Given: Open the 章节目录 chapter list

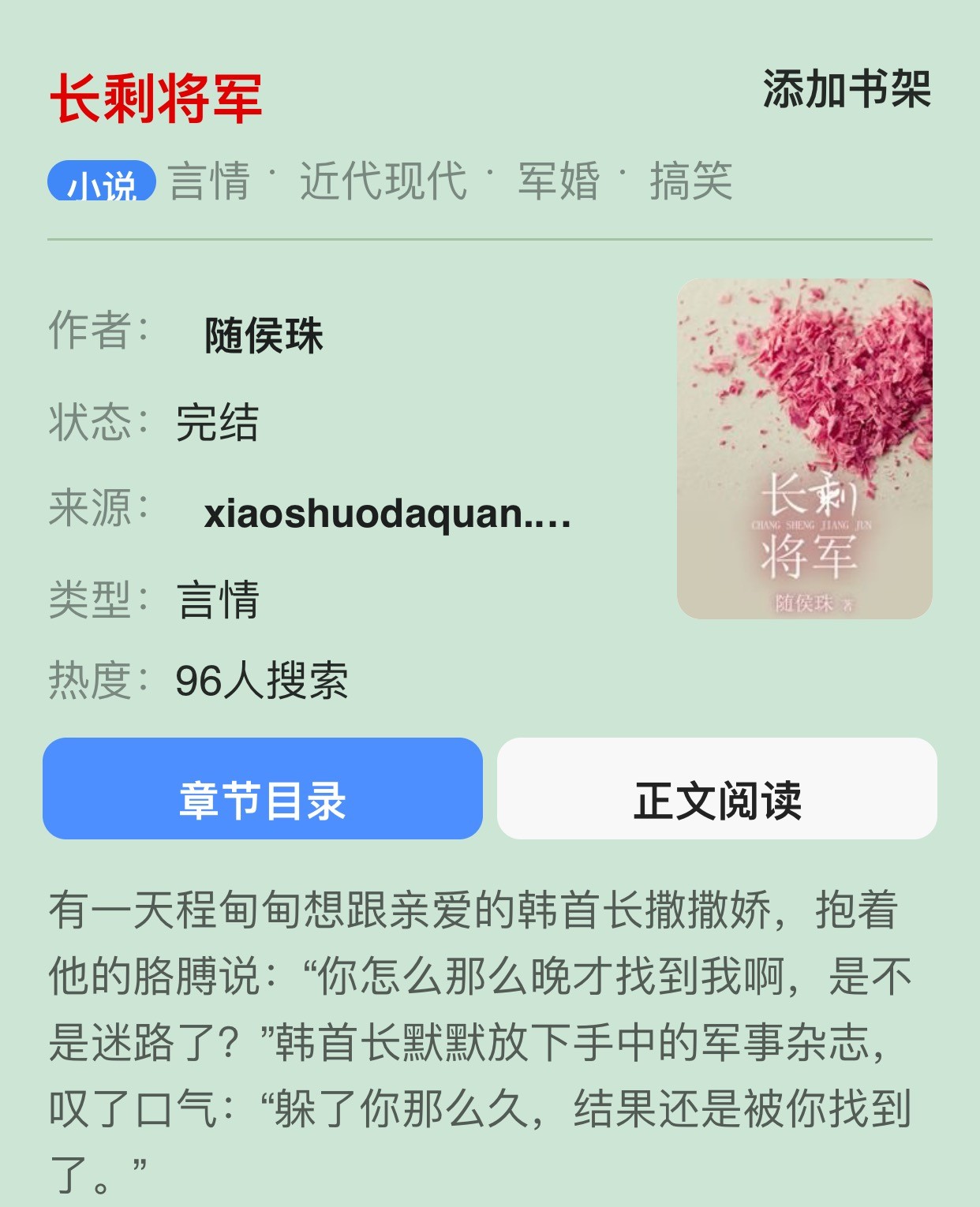Looking at the screenshot, I should 263,789.
